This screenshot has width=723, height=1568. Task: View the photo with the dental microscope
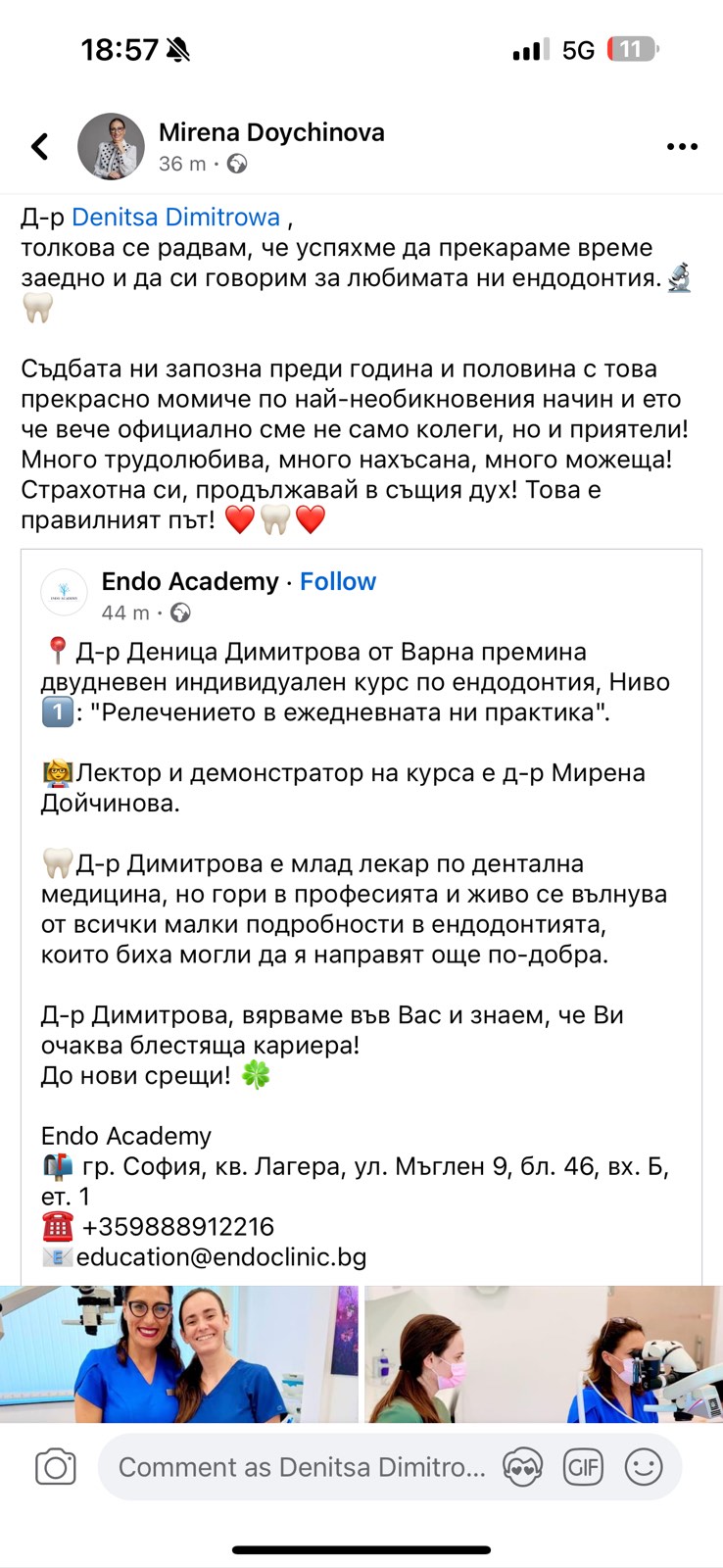pos(544,1354)
